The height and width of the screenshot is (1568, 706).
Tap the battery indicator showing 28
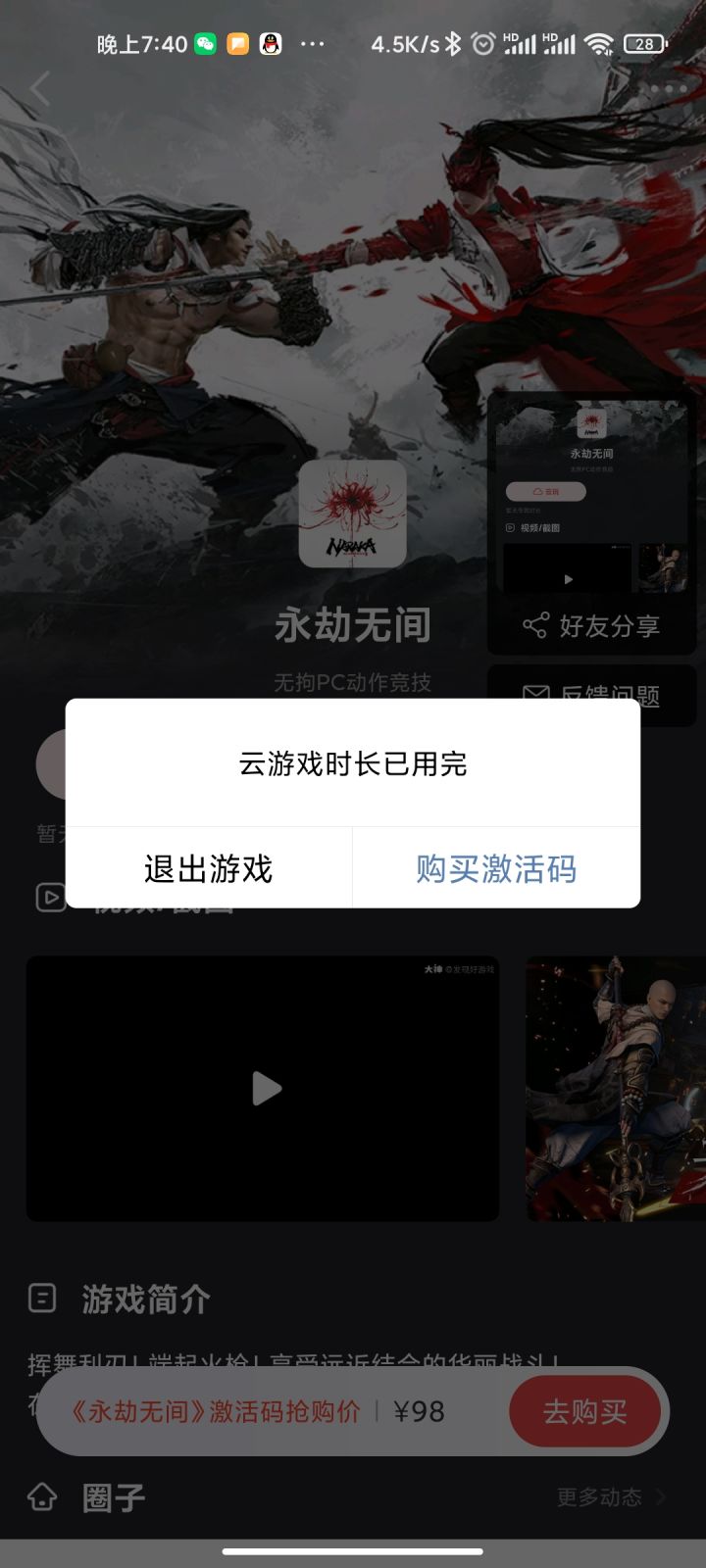click(647, 44)
